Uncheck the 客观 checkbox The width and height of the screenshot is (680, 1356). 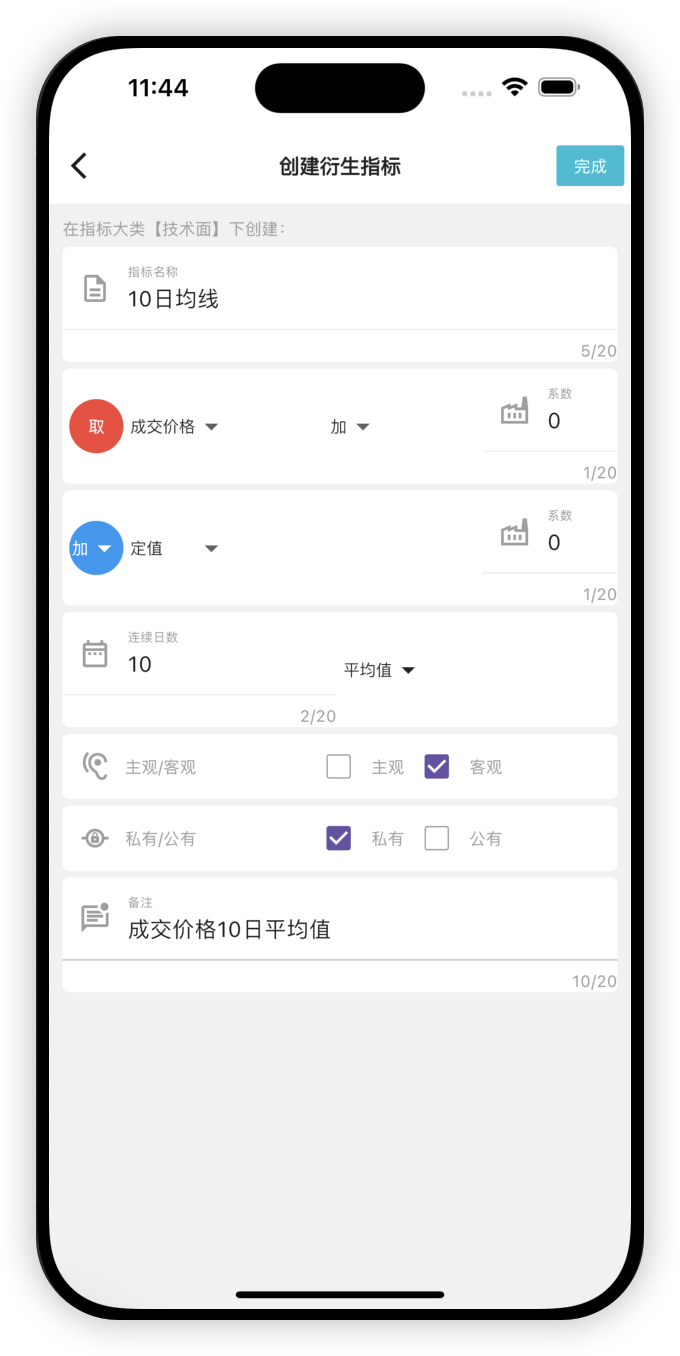[437, 767]
